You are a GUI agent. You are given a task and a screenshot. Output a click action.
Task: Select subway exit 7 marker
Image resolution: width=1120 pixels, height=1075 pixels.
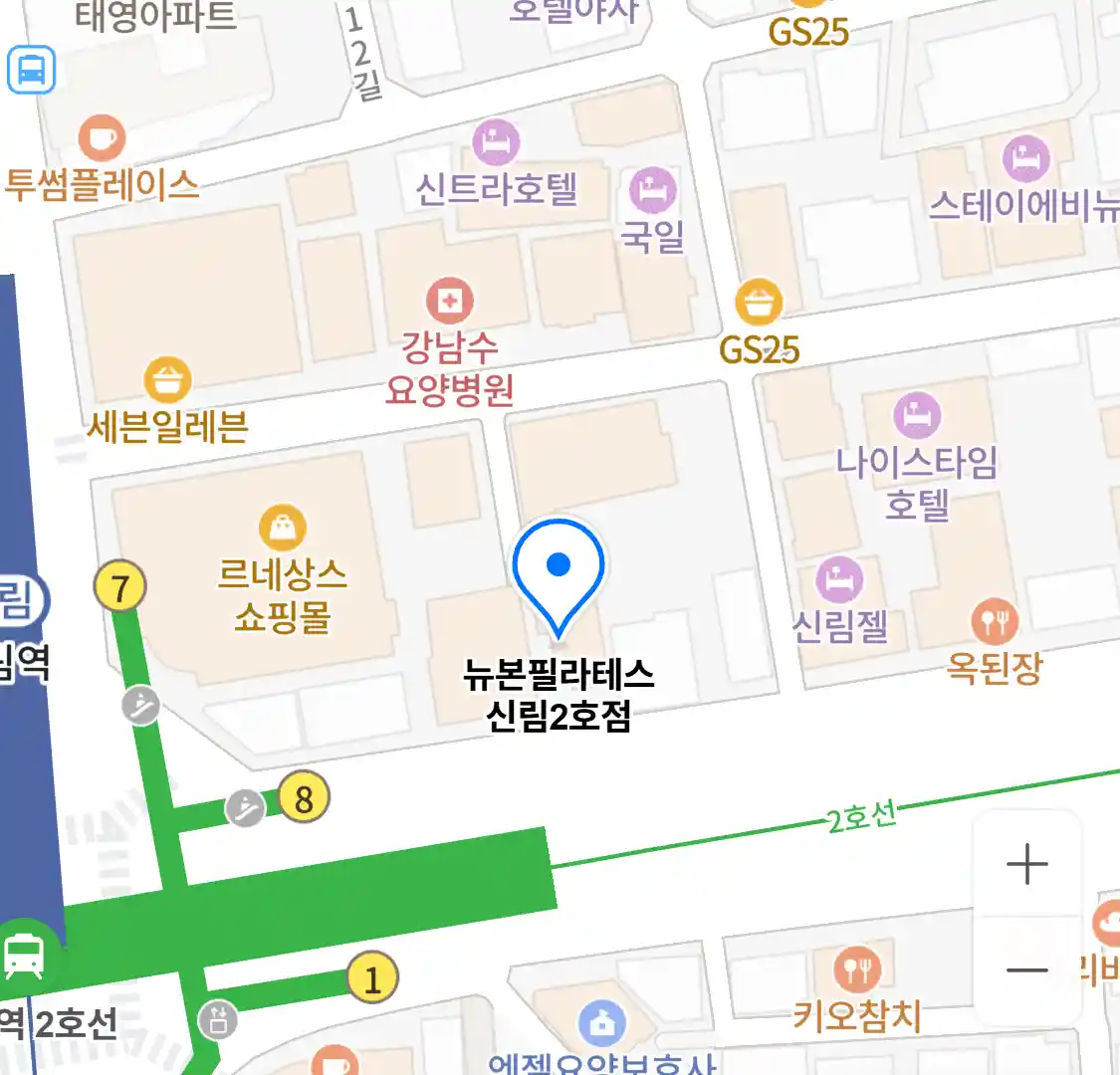[119, 588]
